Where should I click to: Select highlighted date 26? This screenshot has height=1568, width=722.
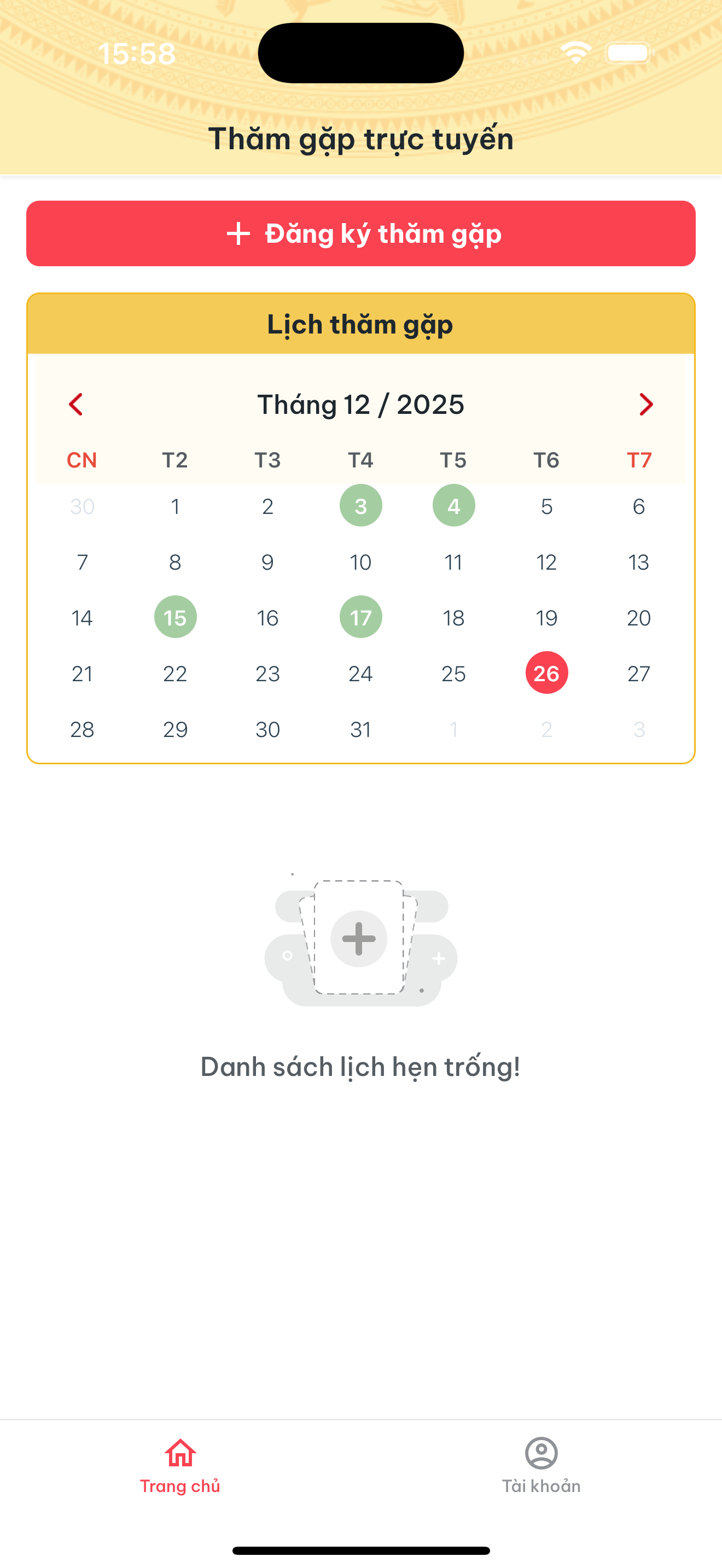pyautogui.click(x=546, y=673)
